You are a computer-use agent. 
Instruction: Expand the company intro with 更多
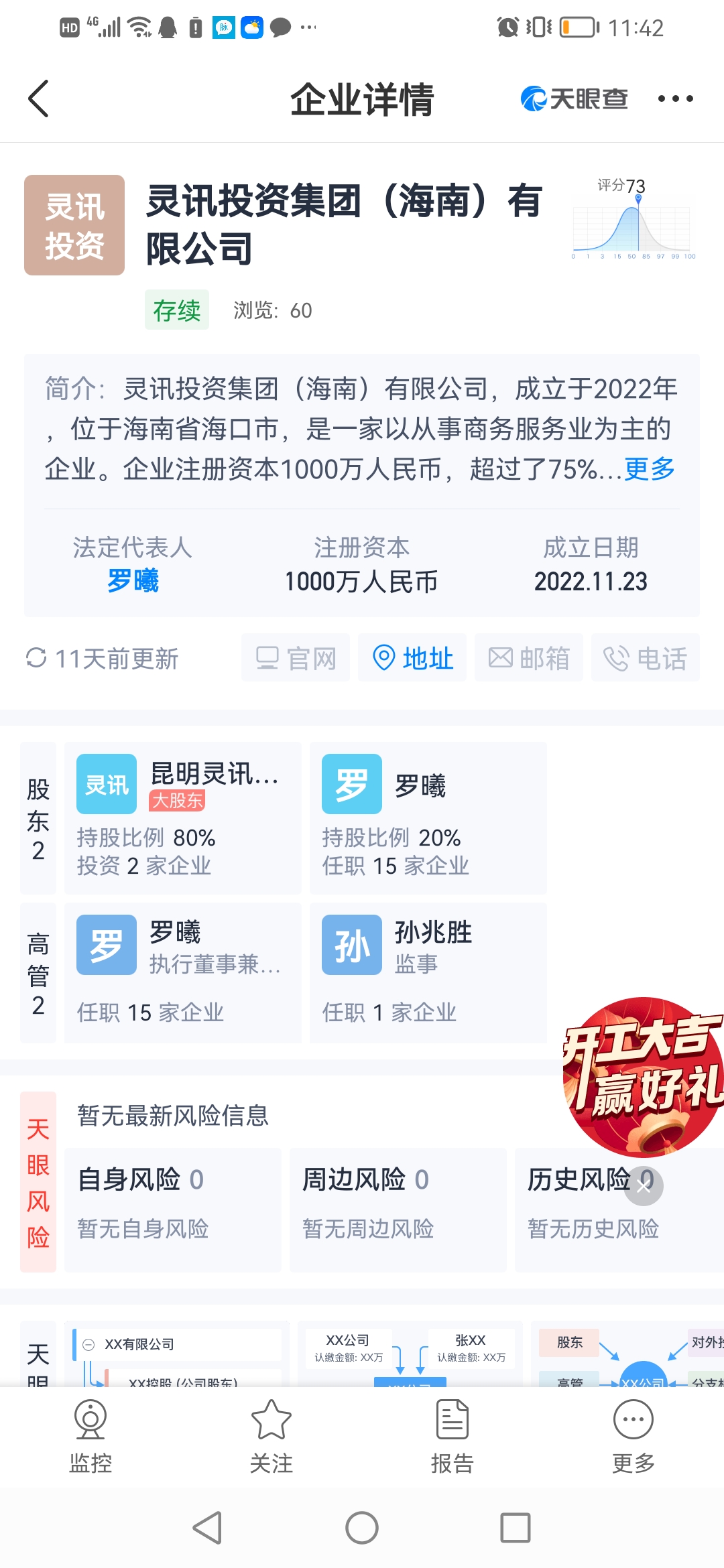coord(649,468)
